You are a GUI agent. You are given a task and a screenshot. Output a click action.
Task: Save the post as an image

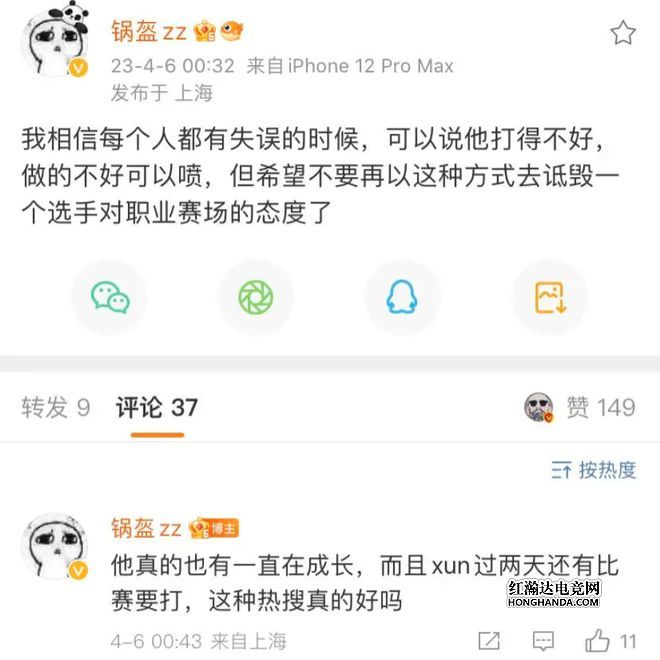tap(549, 297)
